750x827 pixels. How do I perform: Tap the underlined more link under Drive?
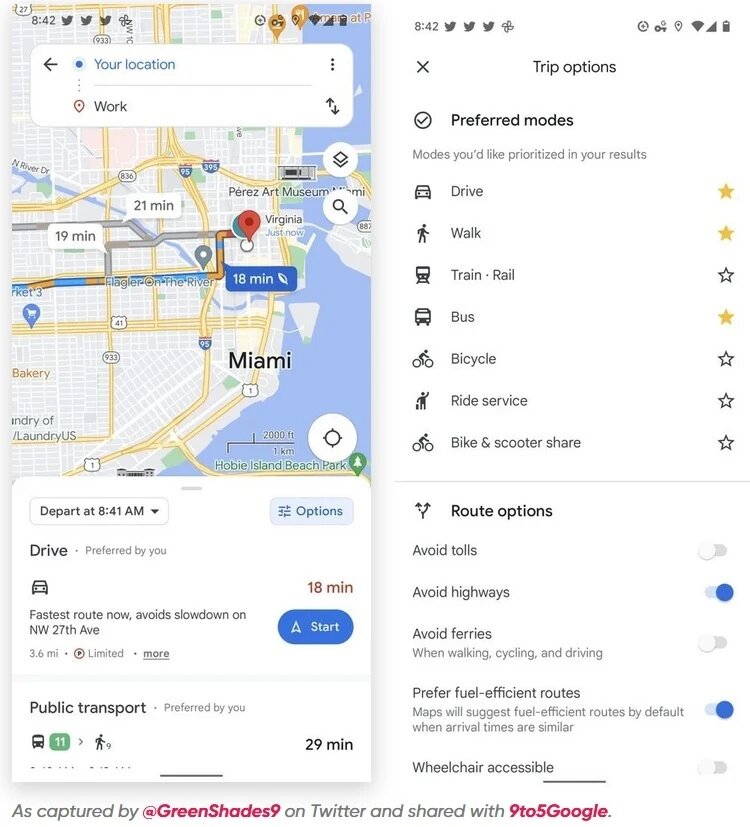coord(156,654)
